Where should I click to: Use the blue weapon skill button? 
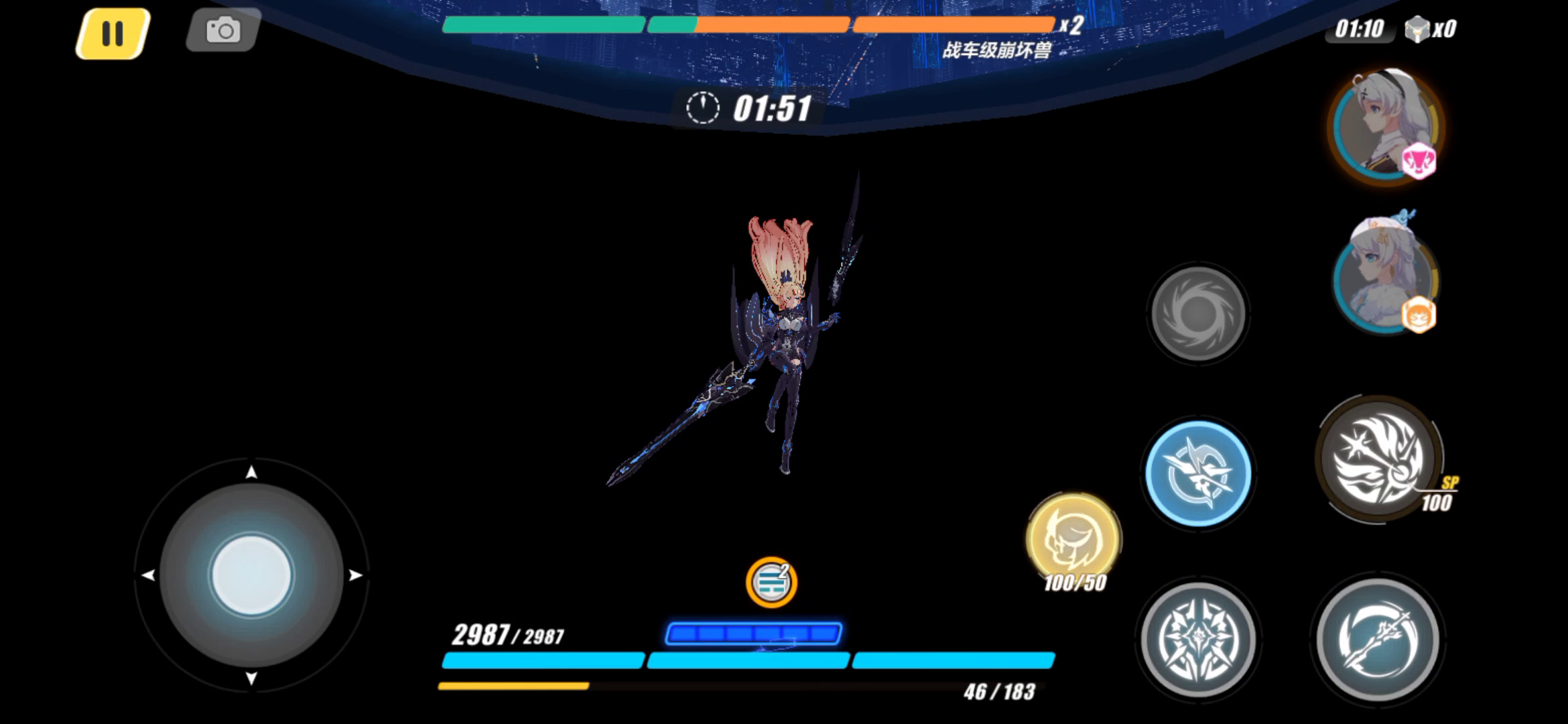point(1198,473)
